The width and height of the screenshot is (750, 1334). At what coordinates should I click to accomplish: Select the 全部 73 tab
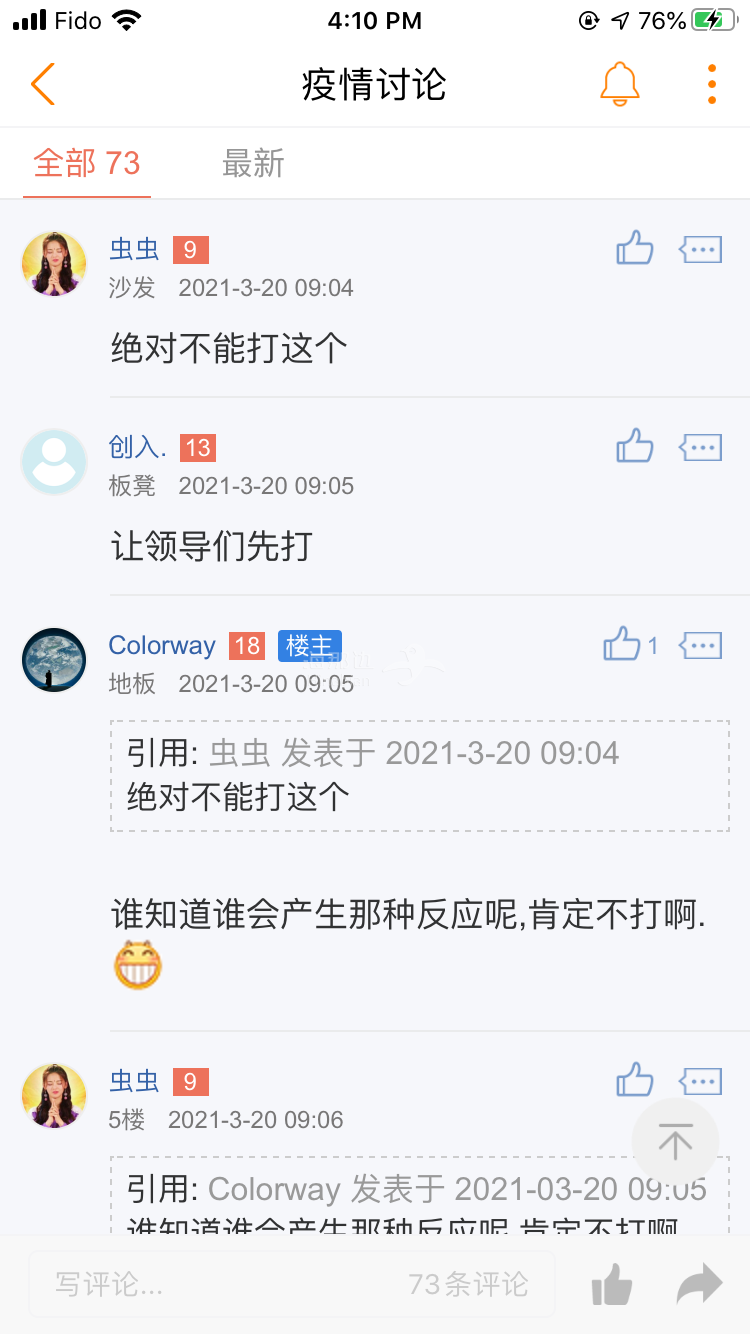87,163
